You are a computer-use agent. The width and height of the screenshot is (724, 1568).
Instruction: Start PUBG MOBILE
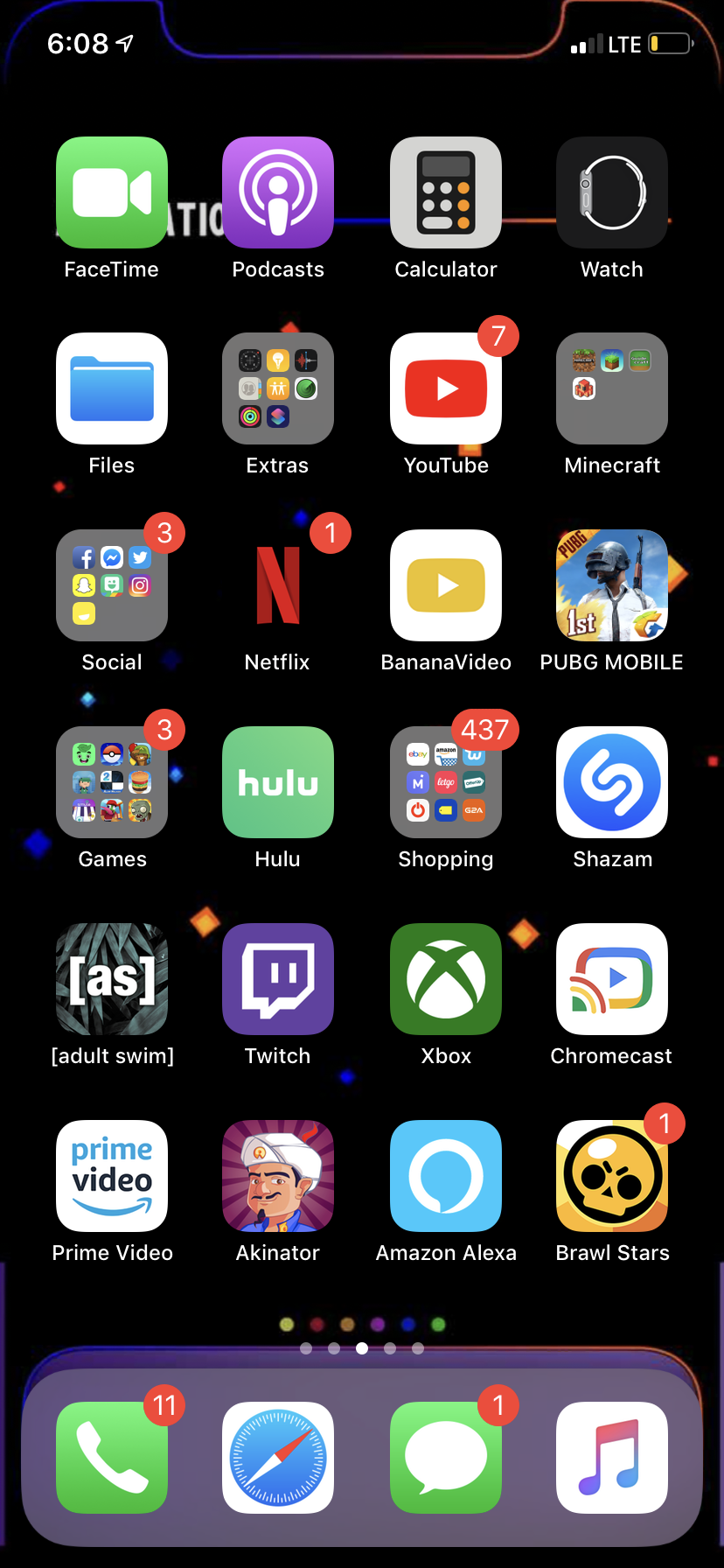tap(612, 585)
